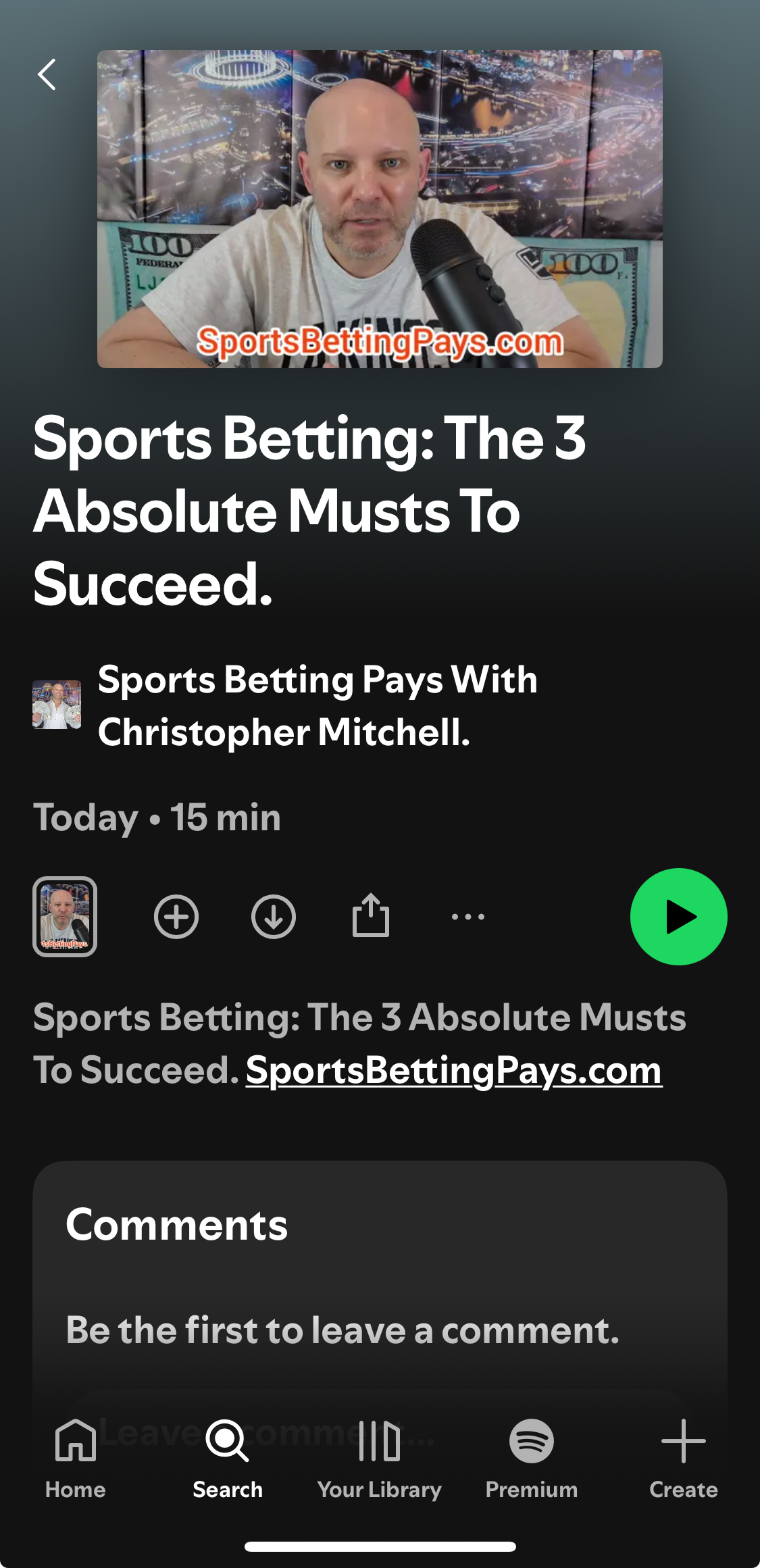Image resolution: width=760 pixels, height=1568 pixels.
Task: Tap the small video preview tile beside add icon
Action: (65, 917)
